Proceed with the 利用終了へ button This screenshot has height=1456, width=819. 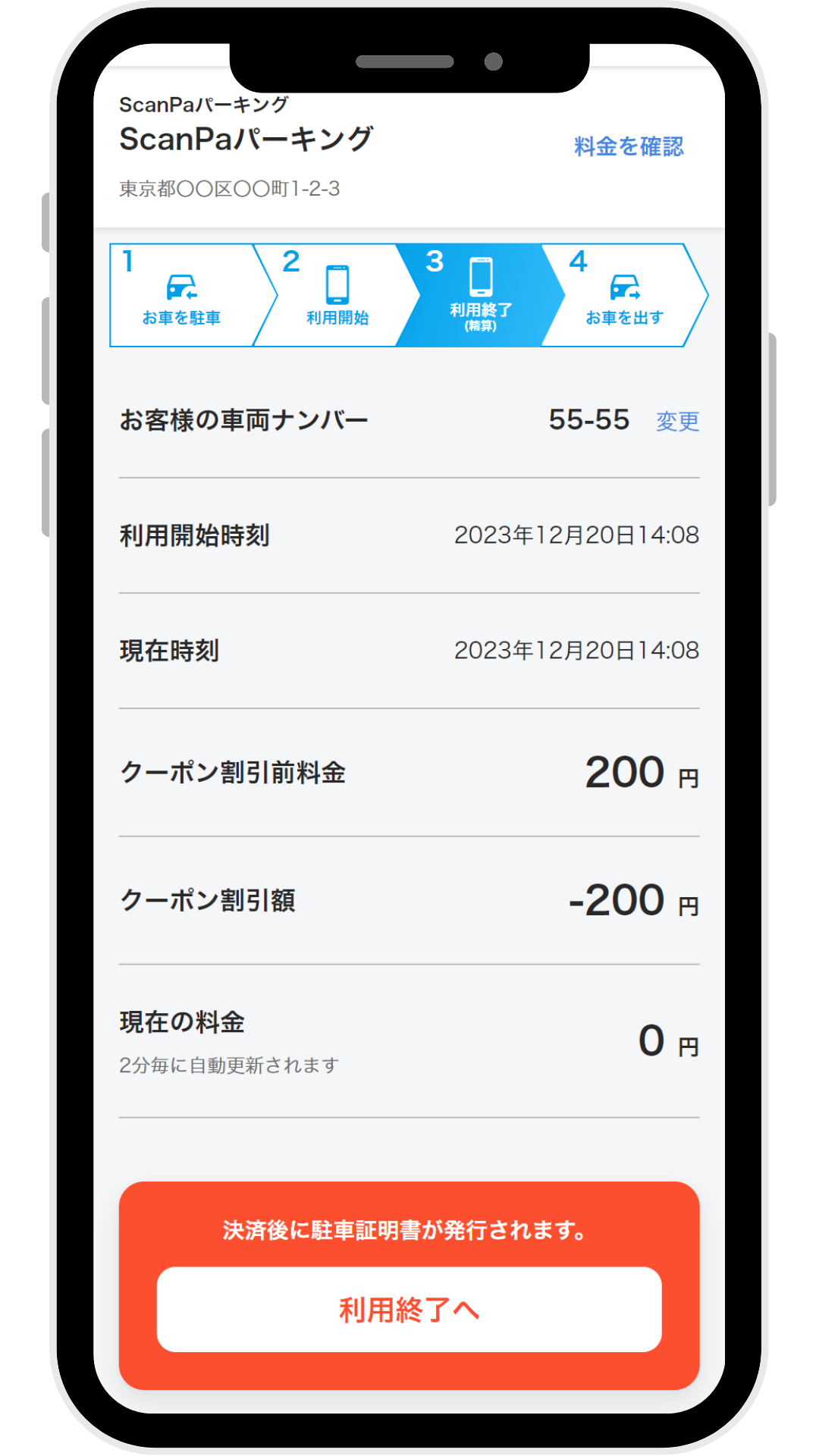pyautogui.click(x=409, y=1310)
